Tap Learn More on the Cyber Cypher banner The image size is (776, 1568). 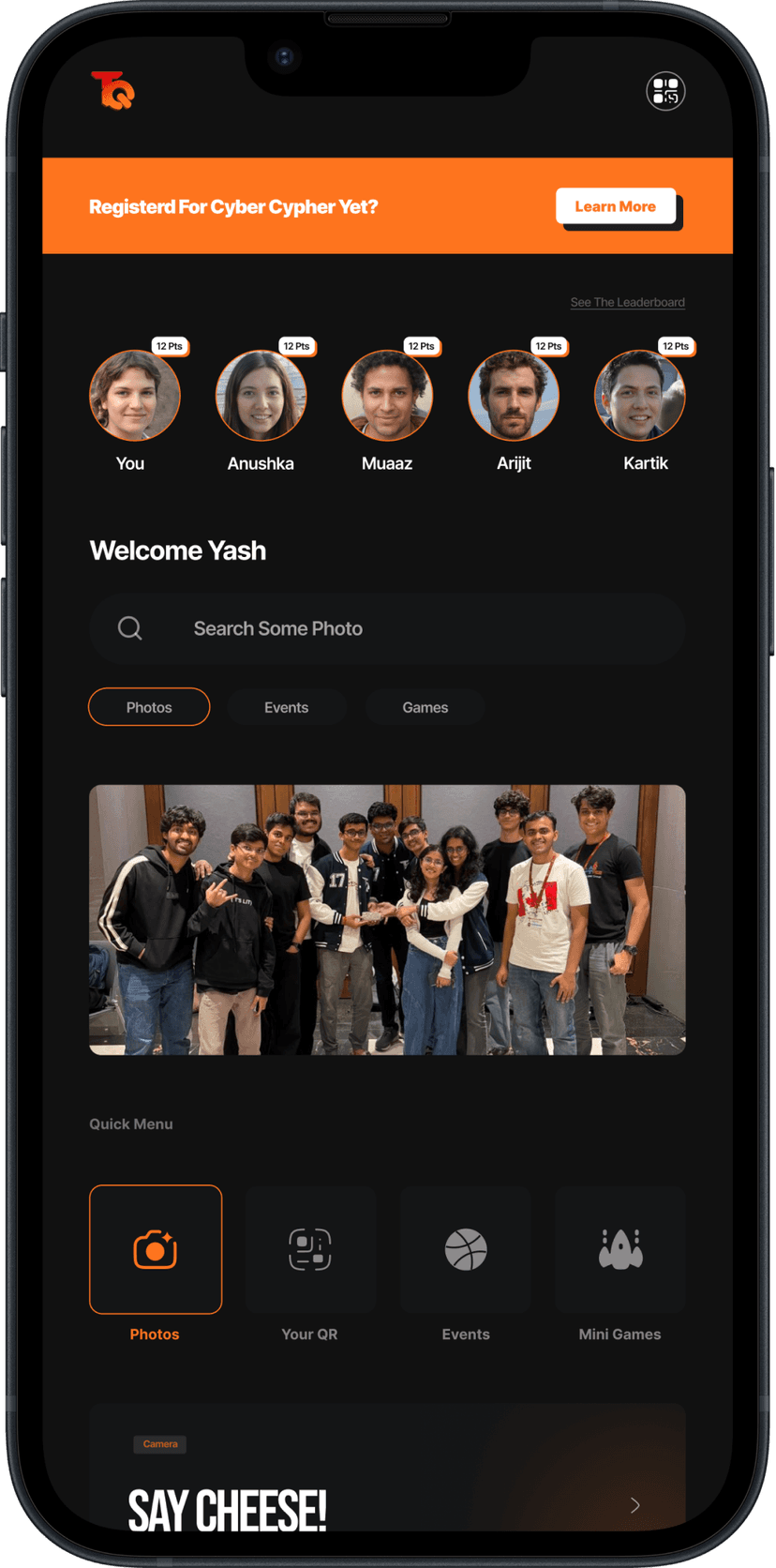pyautogui.click(x=616, y=206)
